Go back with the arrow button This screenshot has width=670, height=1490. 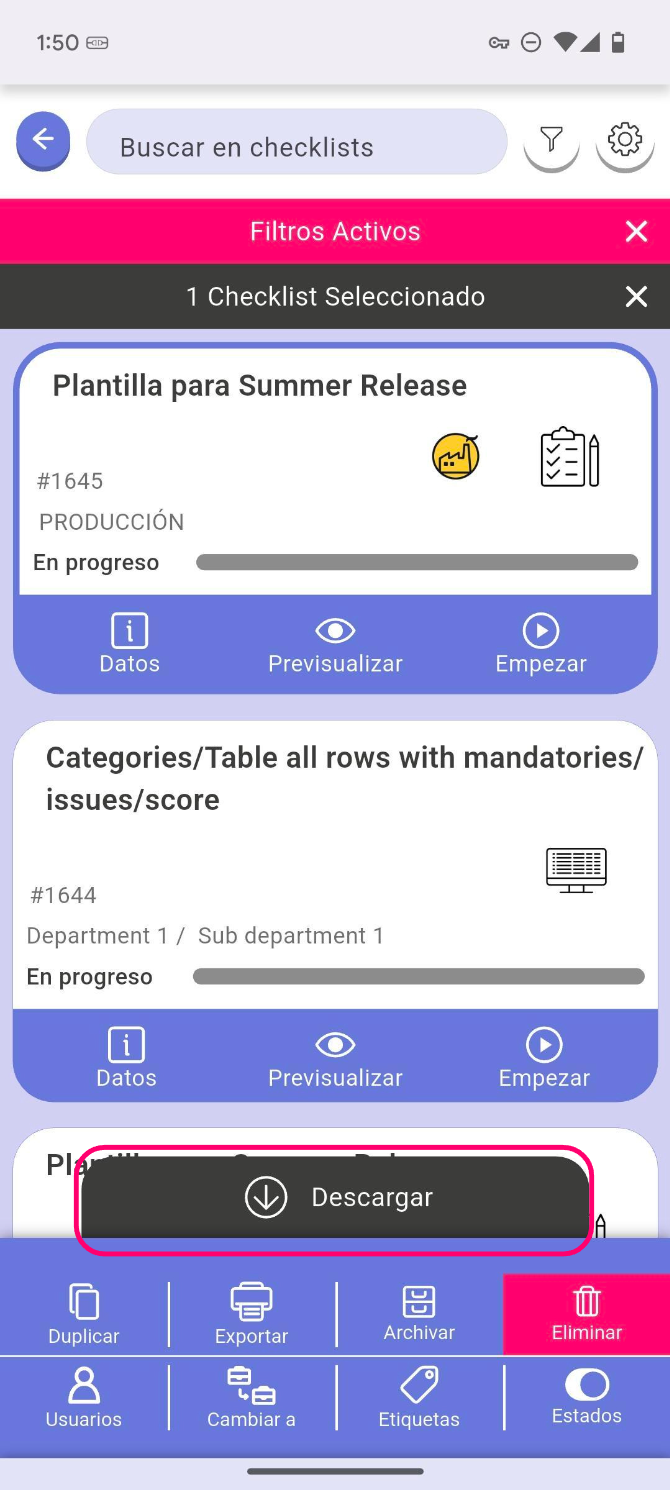(x=43, y=141)
